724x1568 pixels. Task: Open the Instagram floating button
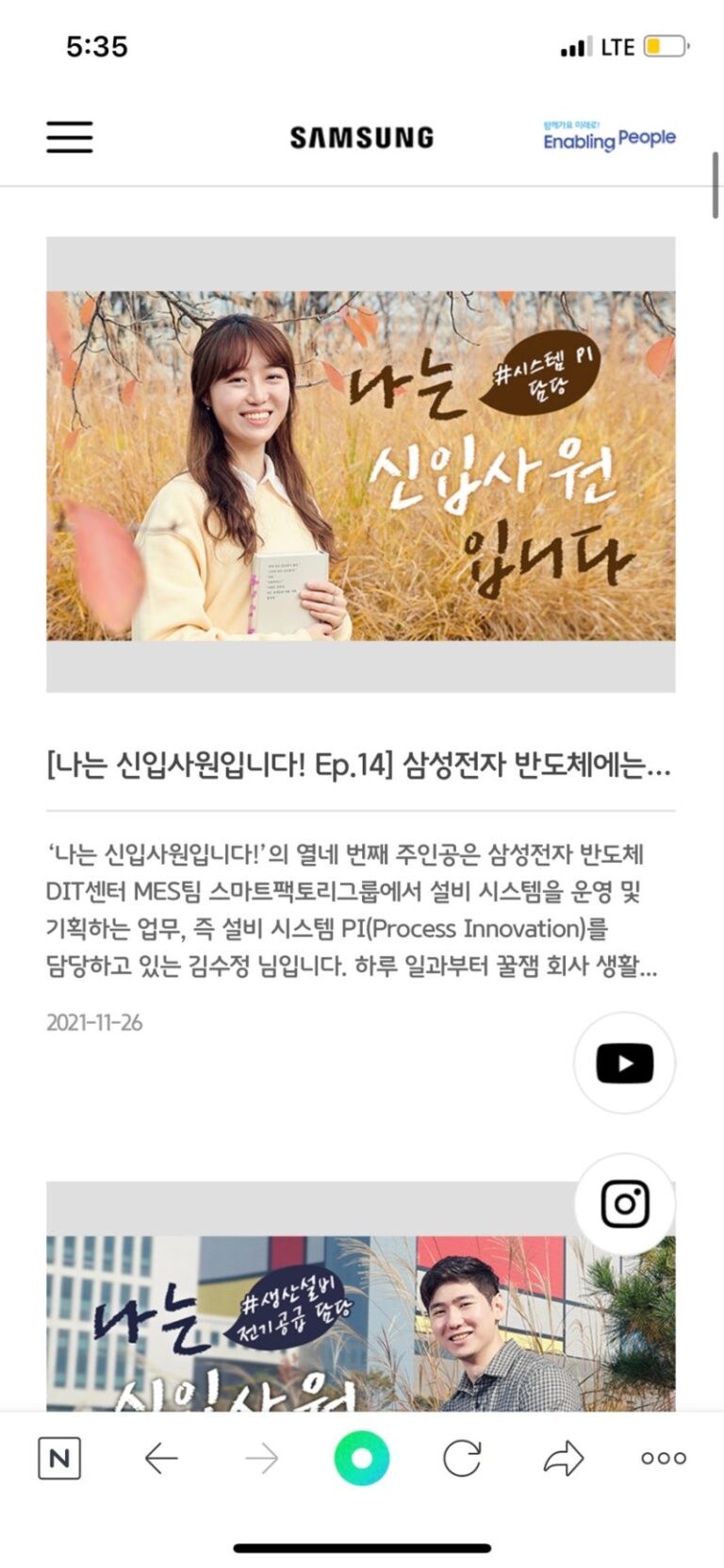point(624,1204)
